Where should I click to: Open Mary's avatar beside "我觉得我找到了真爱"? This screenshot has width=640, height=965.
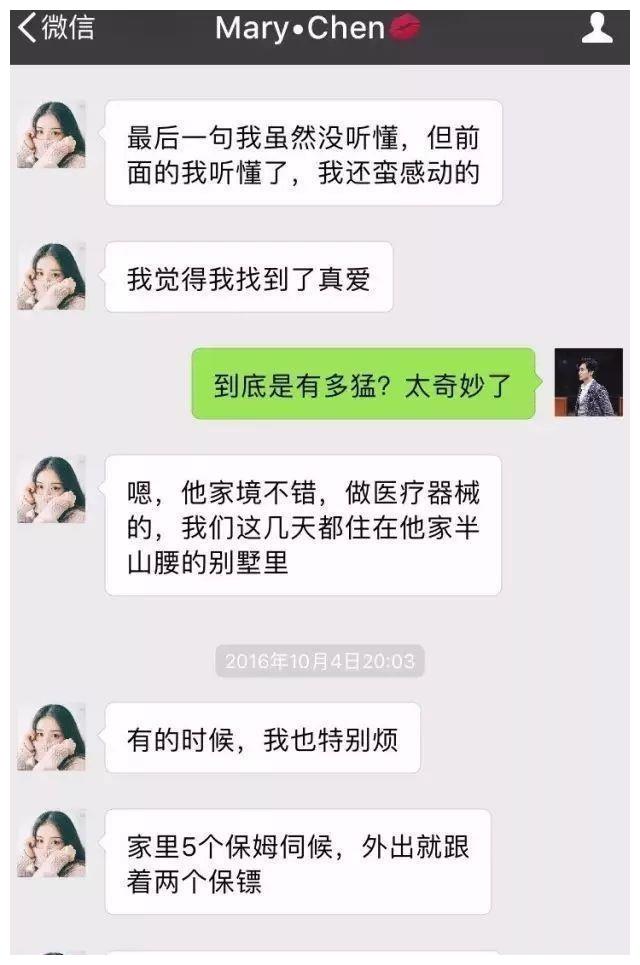[52, 277]
